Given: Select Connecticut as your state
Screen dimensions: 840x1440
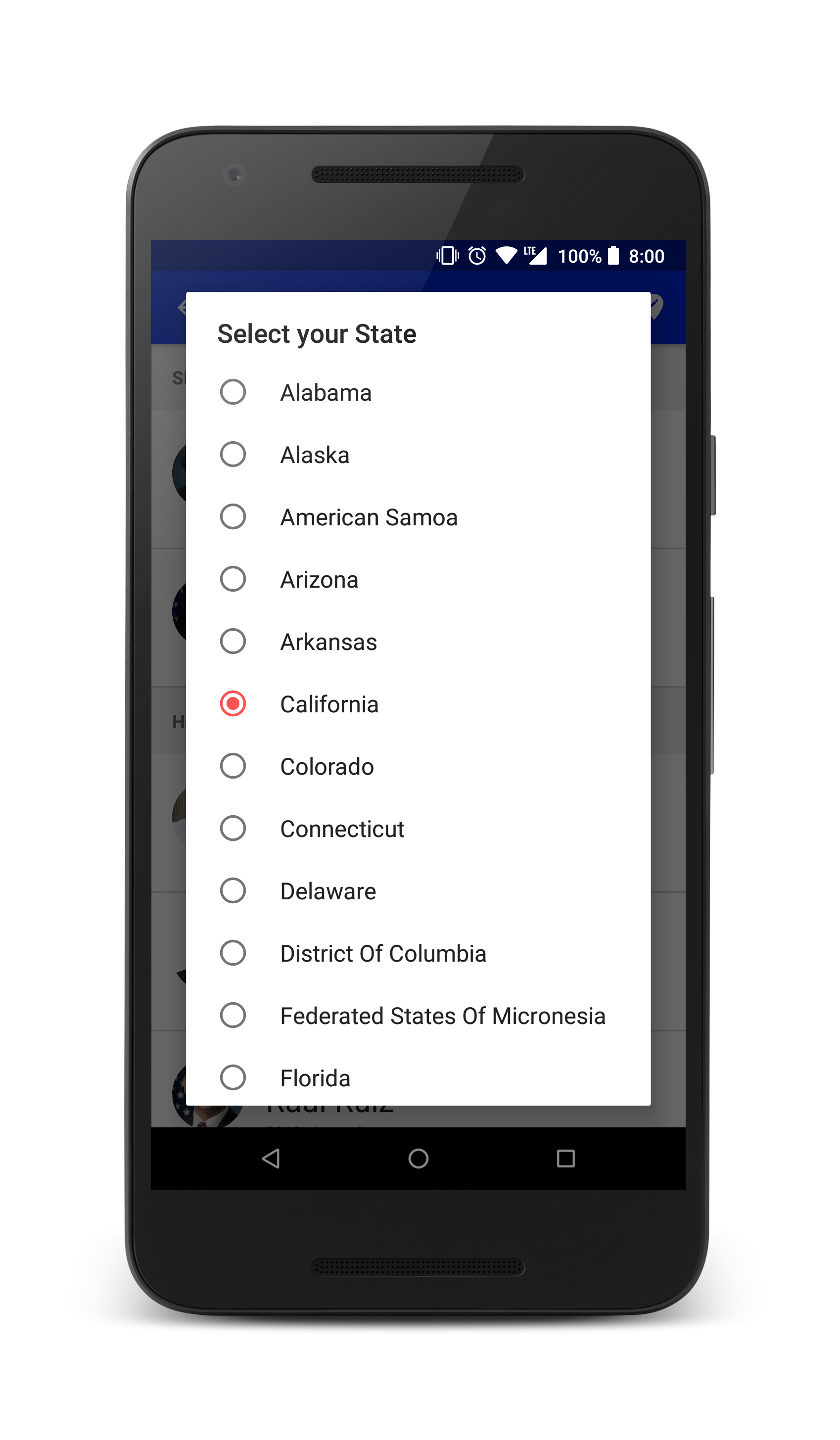Looking at the screenshot, I should pos(233,828).
